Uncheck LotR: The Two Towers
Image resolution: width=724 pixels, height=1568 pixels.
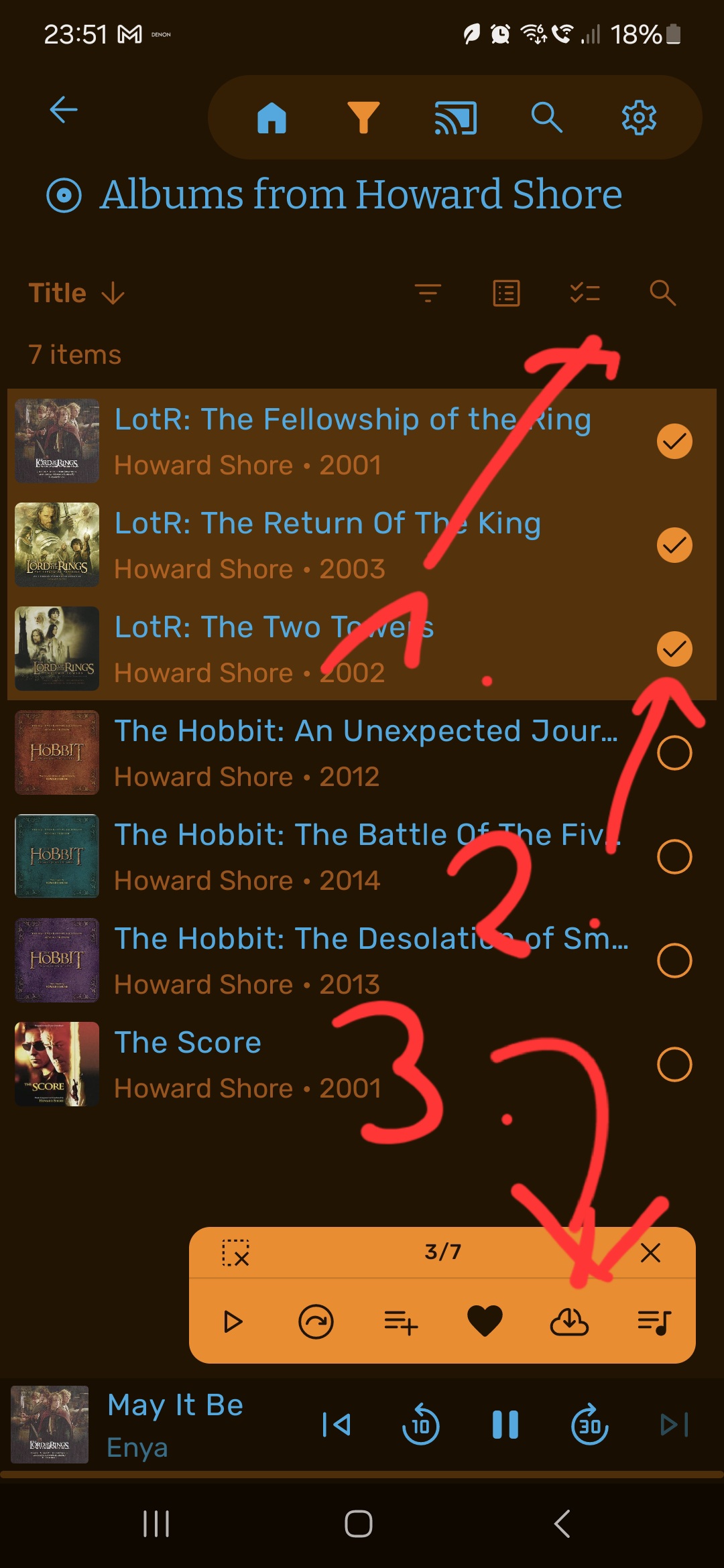[674, 649]
